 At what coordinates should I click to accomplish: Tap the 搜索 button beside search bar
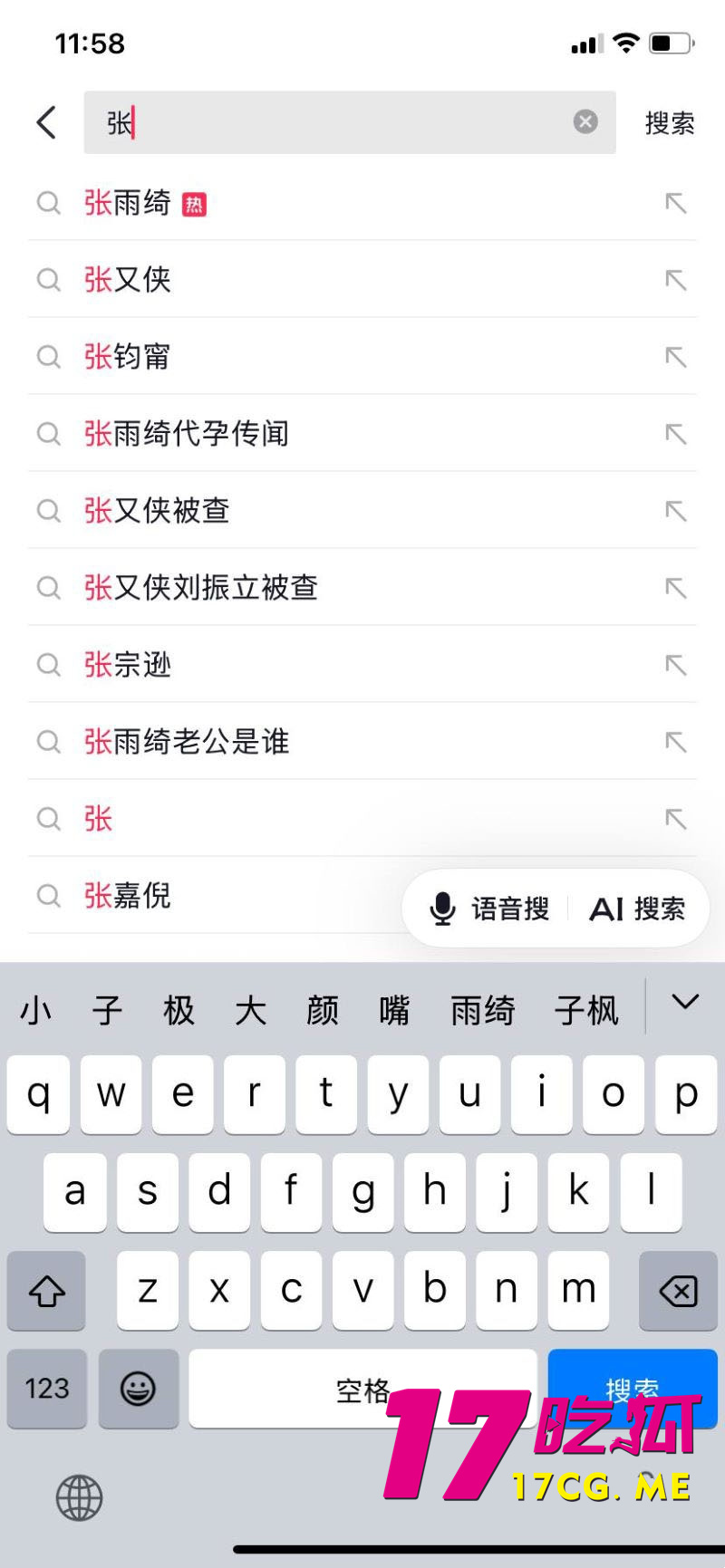pos(670,122)
